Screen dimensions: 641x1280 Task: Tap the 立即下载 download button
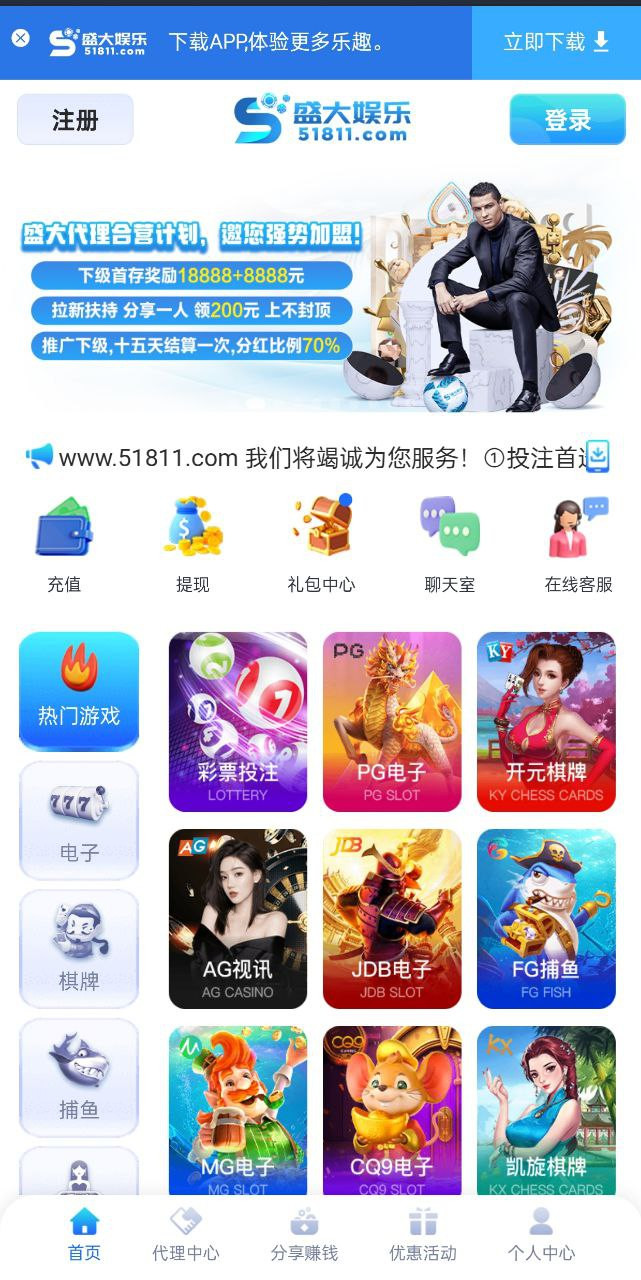click(556, 41)
